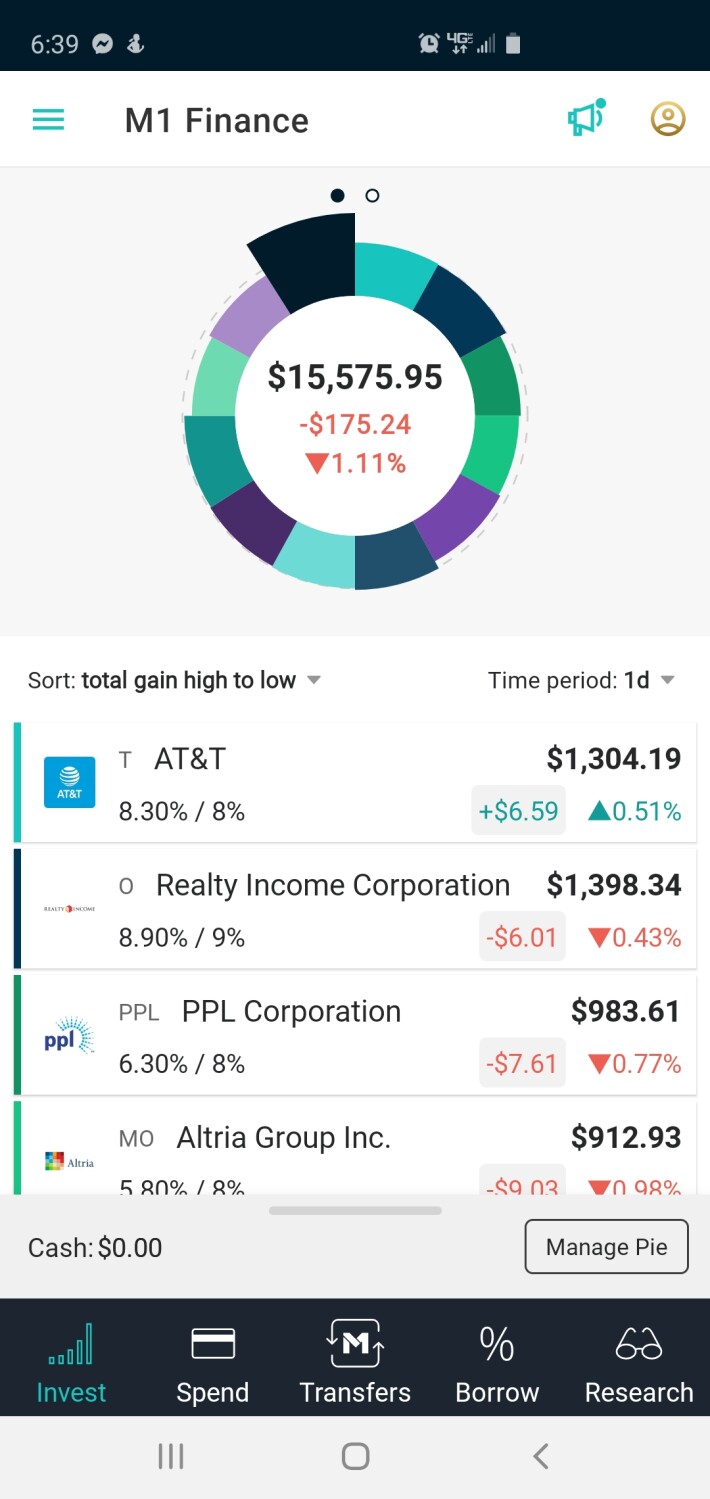Go to the Transfers tab

(355, 1363)
